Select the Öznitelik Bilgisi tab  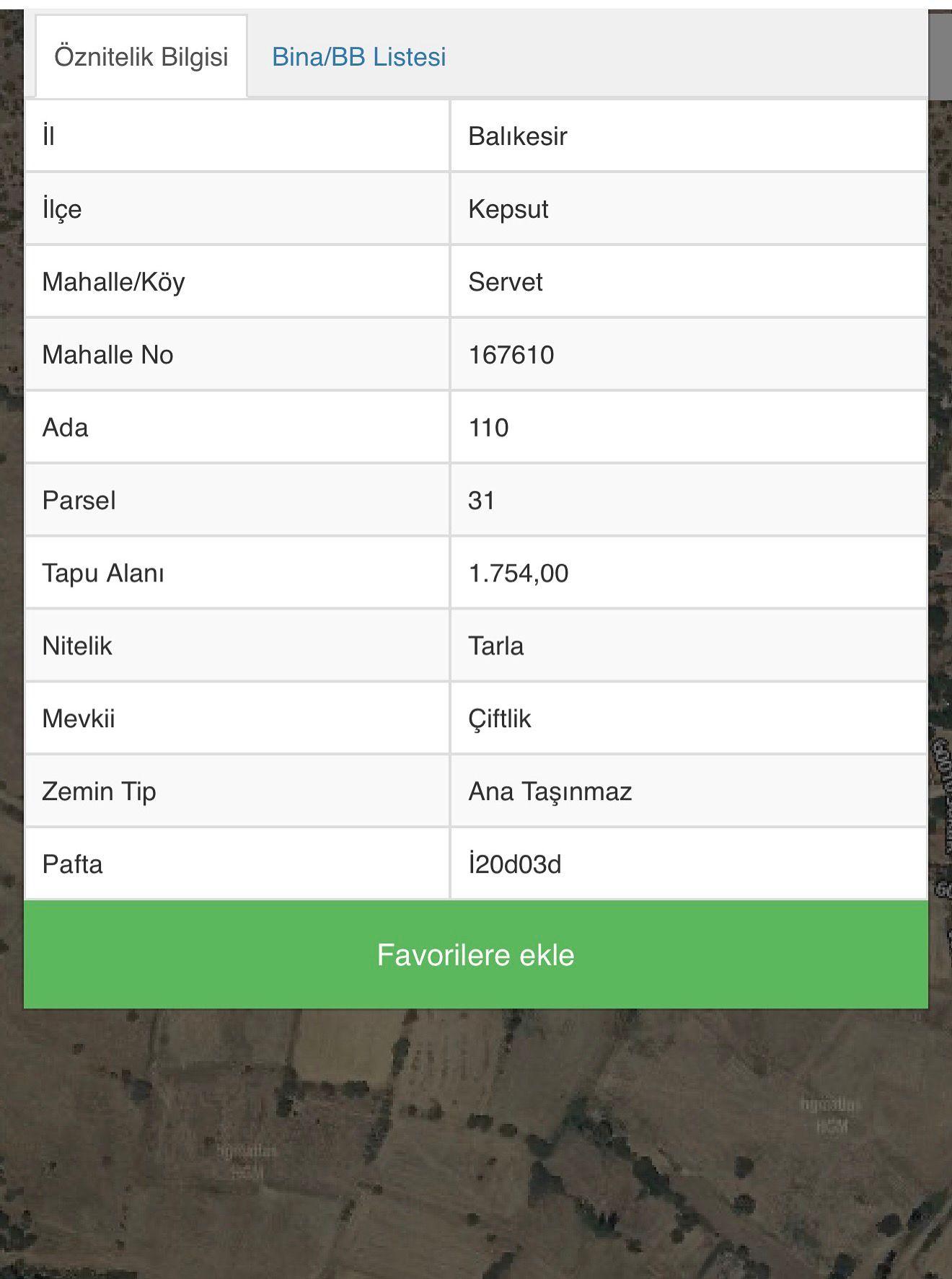(x=141, y=57)
